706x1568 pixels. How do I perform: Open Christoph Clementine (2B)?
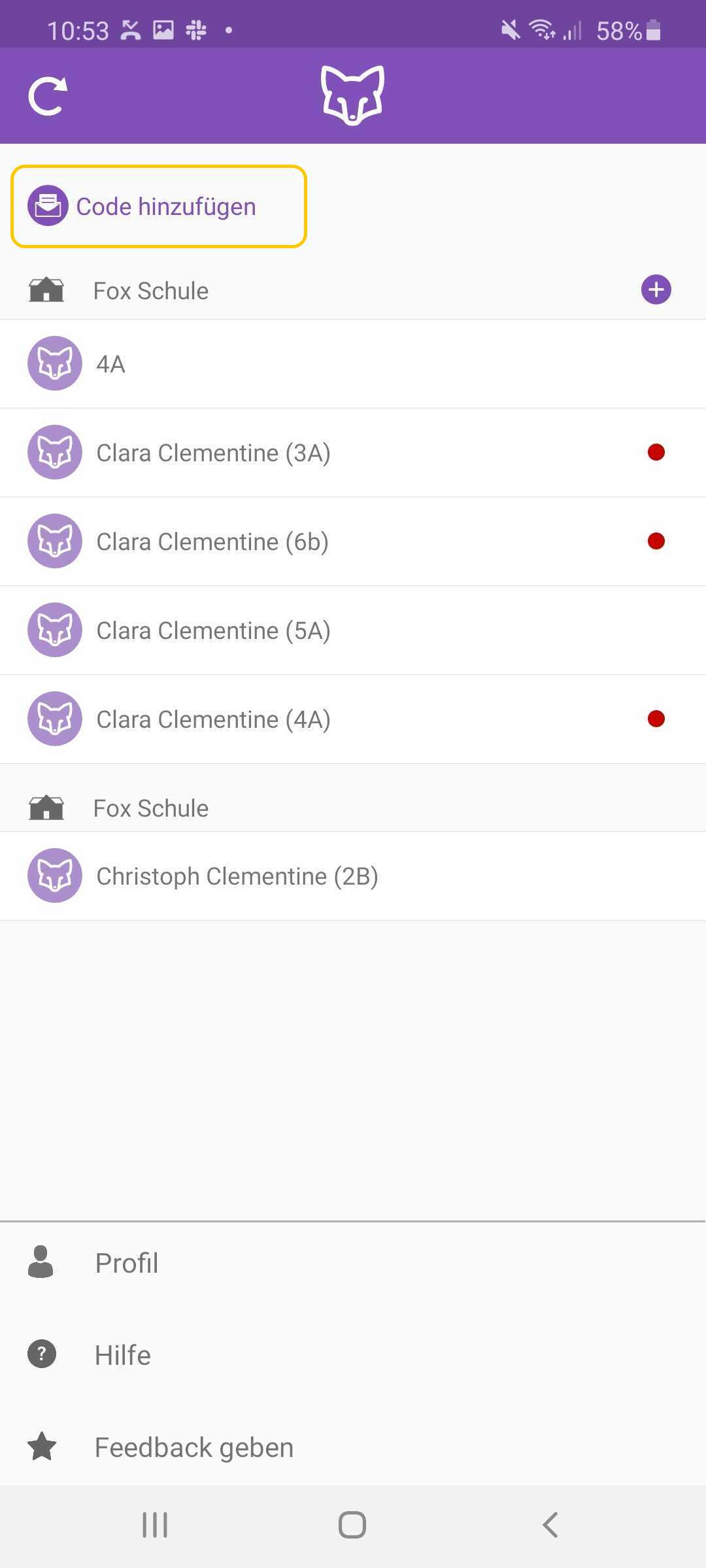pyautogui.click(x=353, y=876)
